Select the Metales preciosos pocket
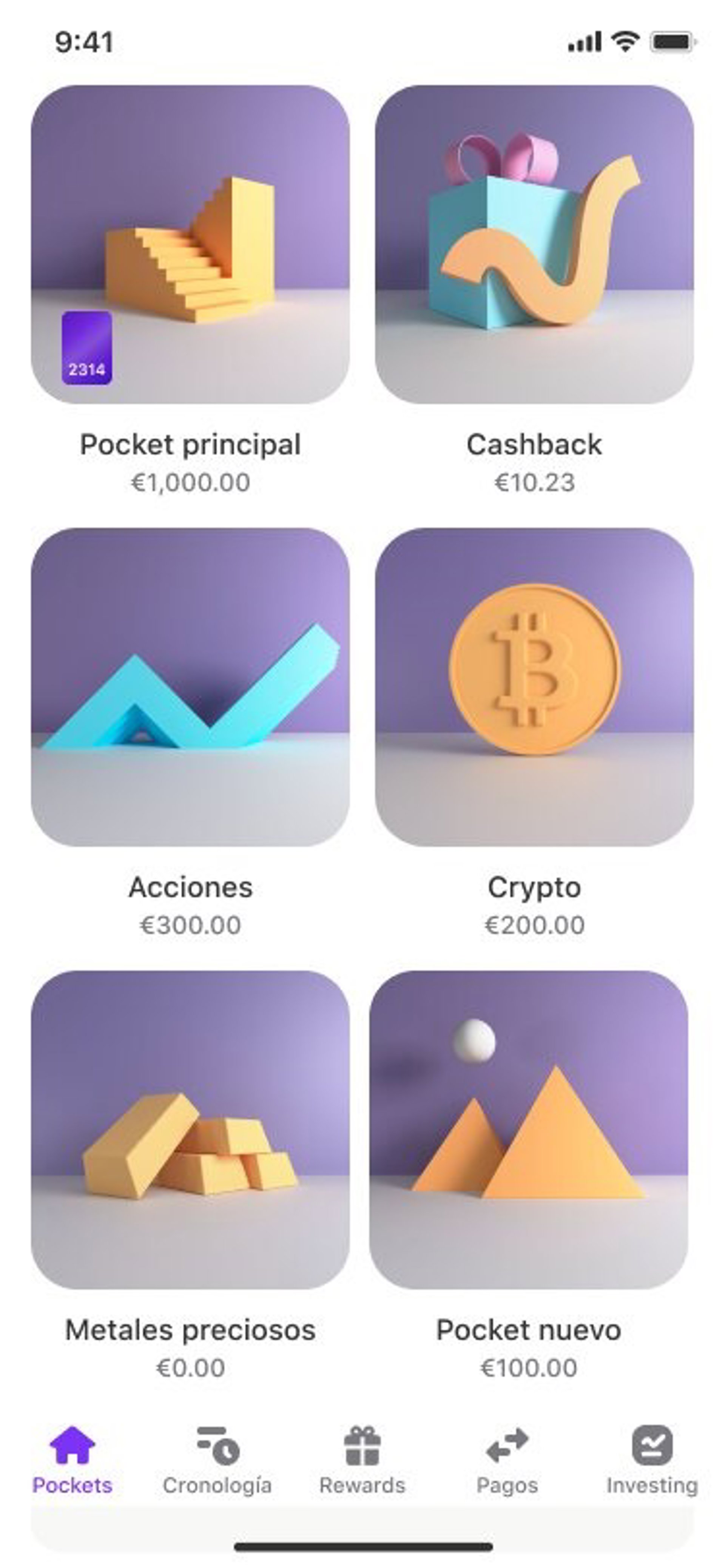725x1568 pixels. tap(190, 1130)
